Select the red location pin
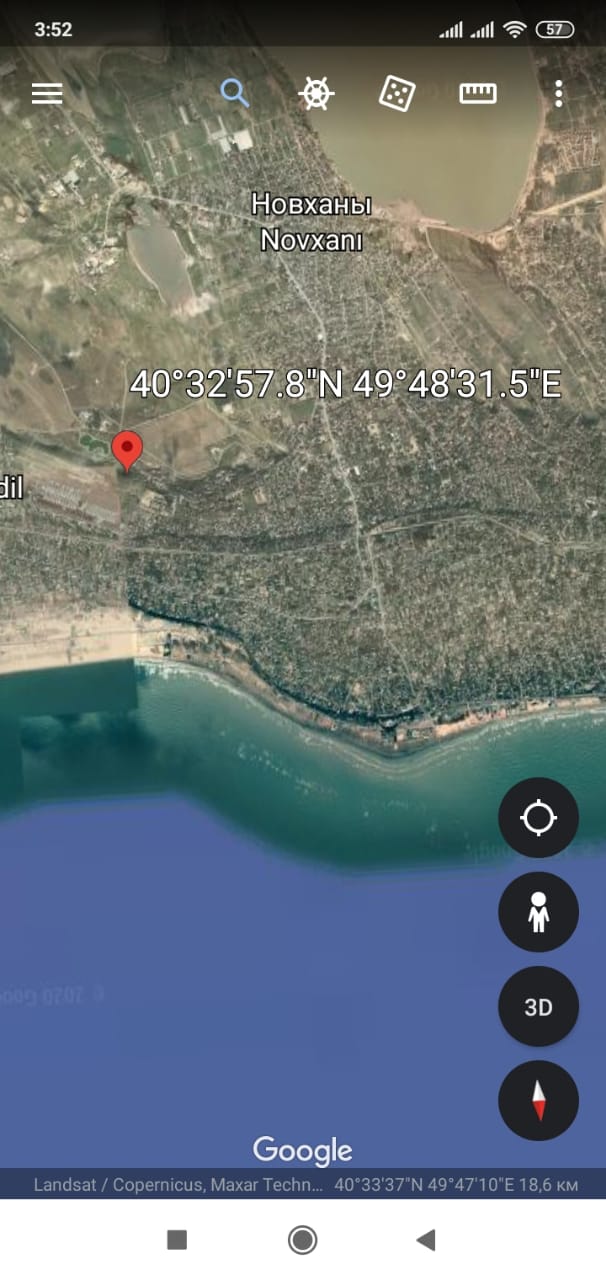The image size is (606, 1280). (x=126, y=449)
